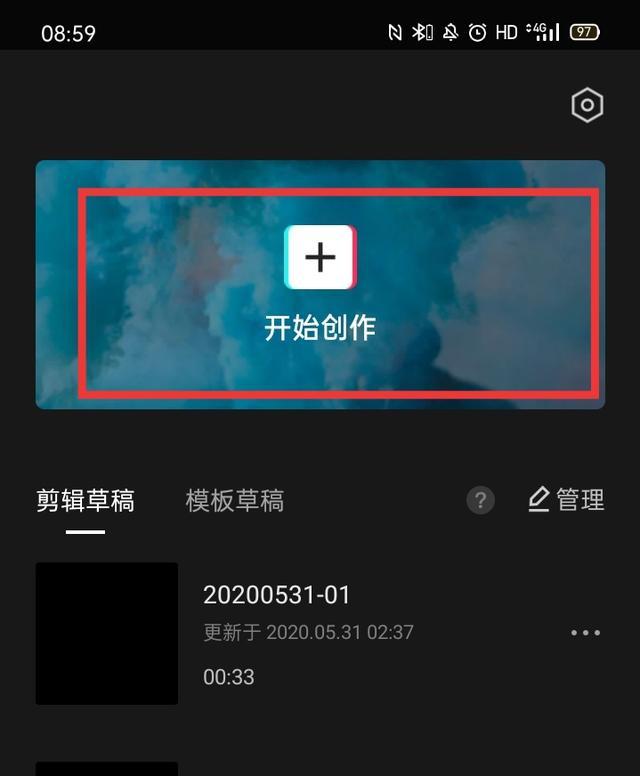Open the question mark help icon
The image size is (640, 776).
pyautogui.click(x=480, y=500)
